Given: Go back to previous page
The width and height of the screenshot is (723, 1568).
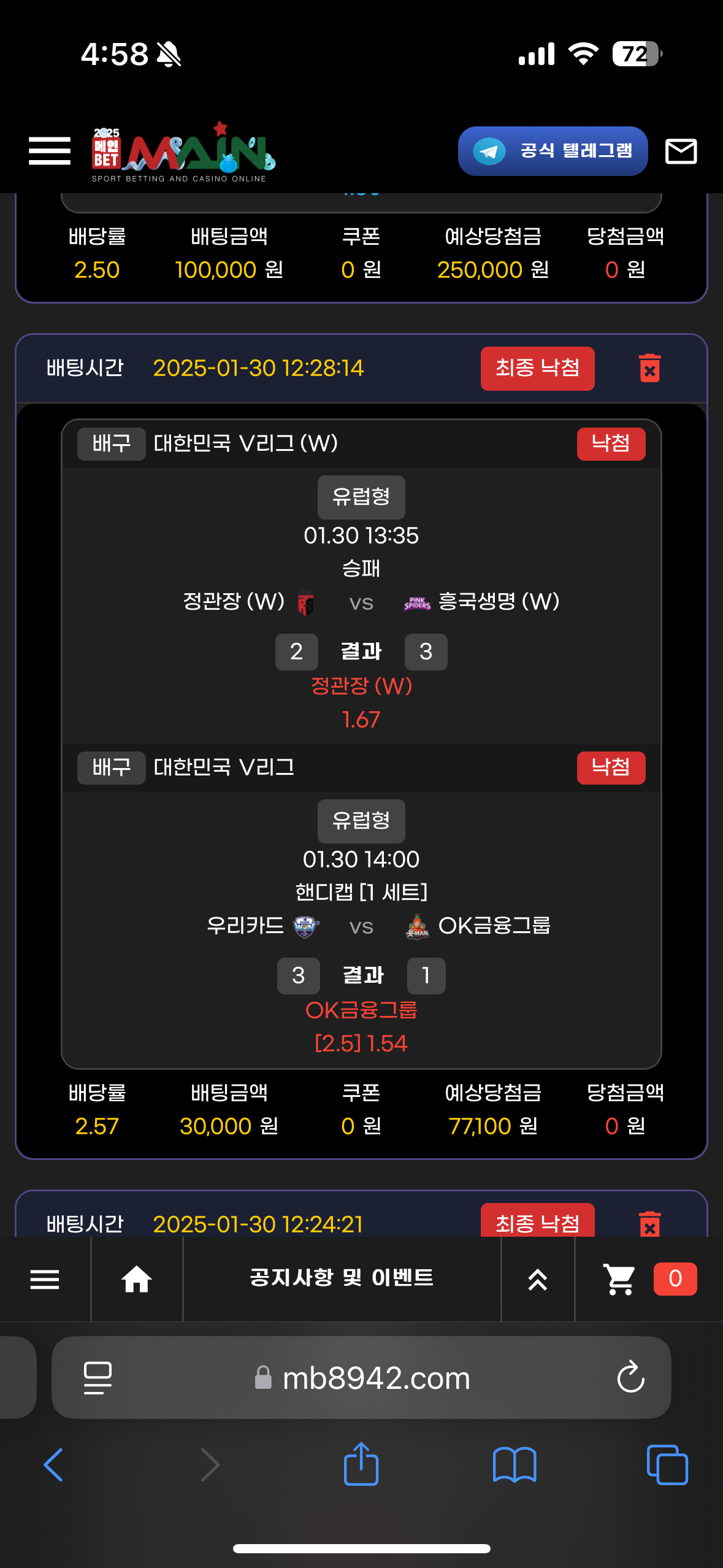Looking at the screenshot, I should 53,1465.
